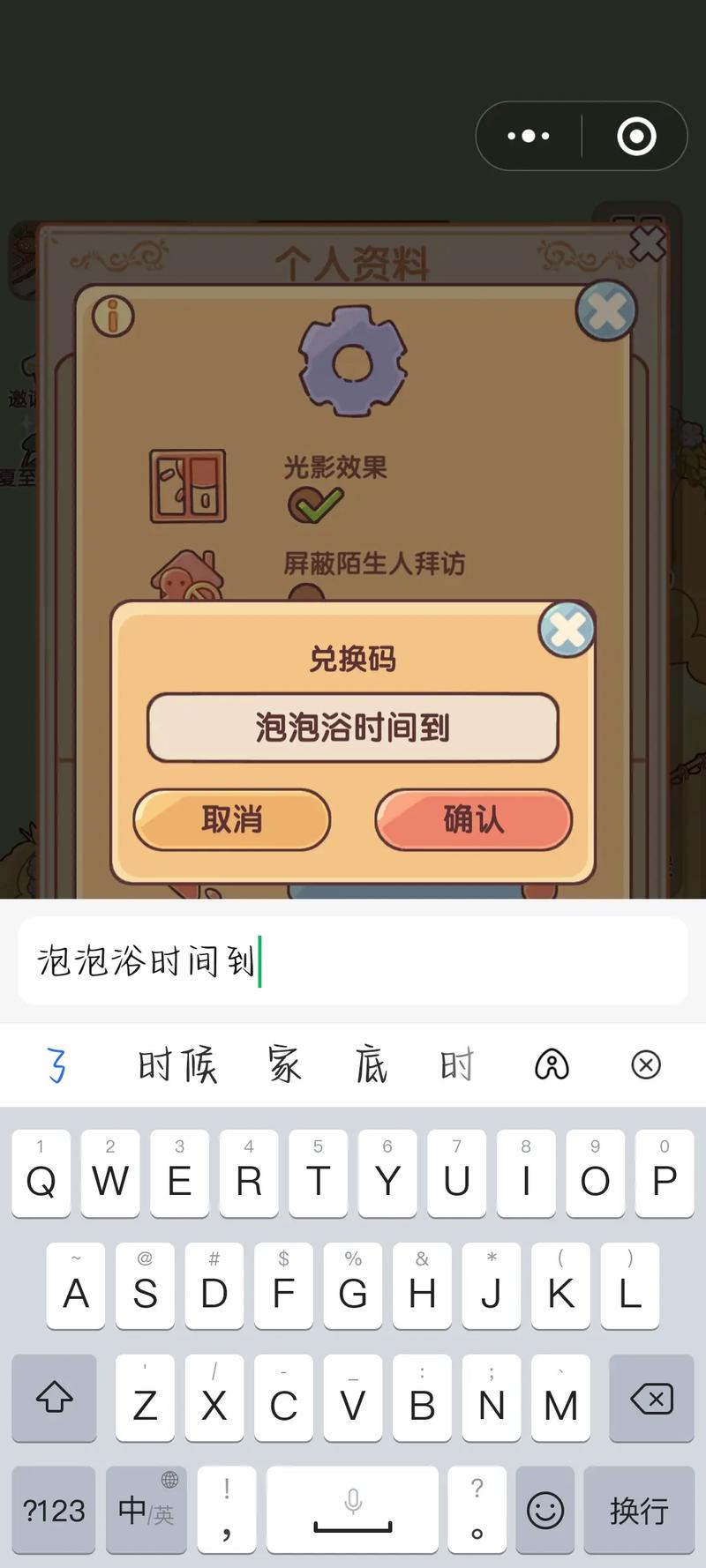Tap the gear settings icon
706x1568 pixels.
[x=353, y=363]
